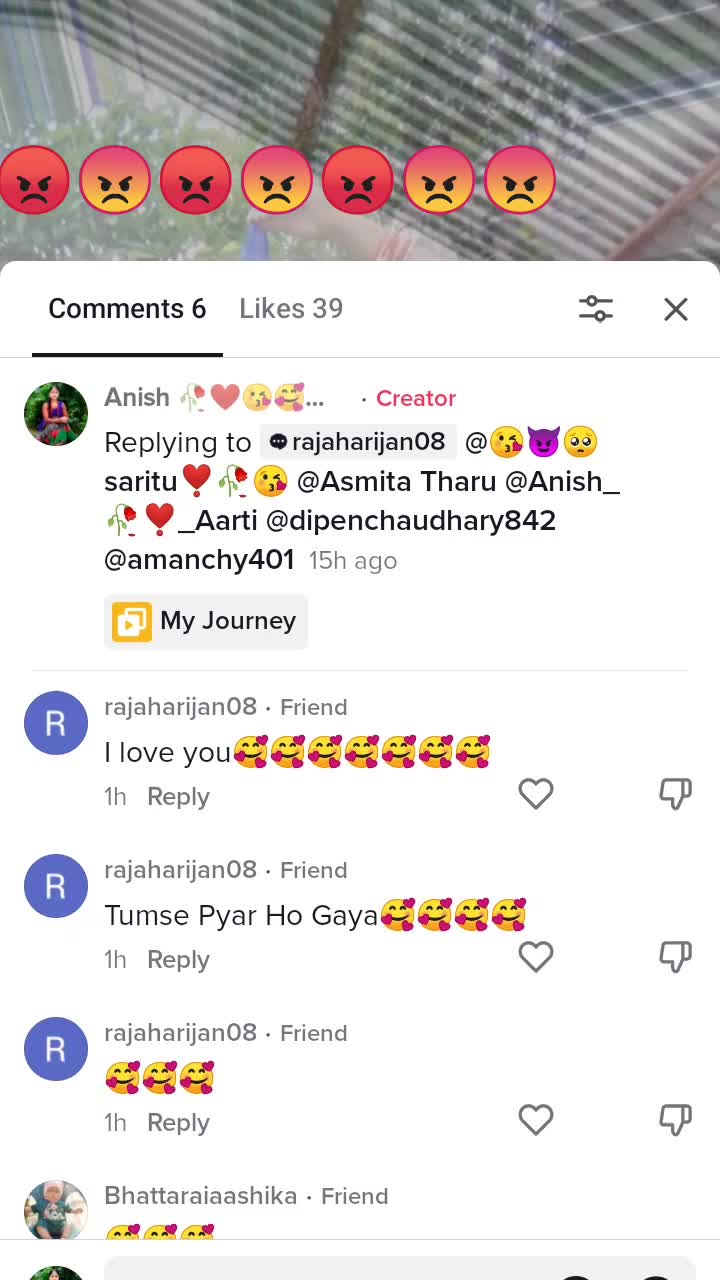Reply to the "Tumse Pyar Ho Gaya" comment
This screenshot has width=720, height=1280.
(x=178, y=960)
